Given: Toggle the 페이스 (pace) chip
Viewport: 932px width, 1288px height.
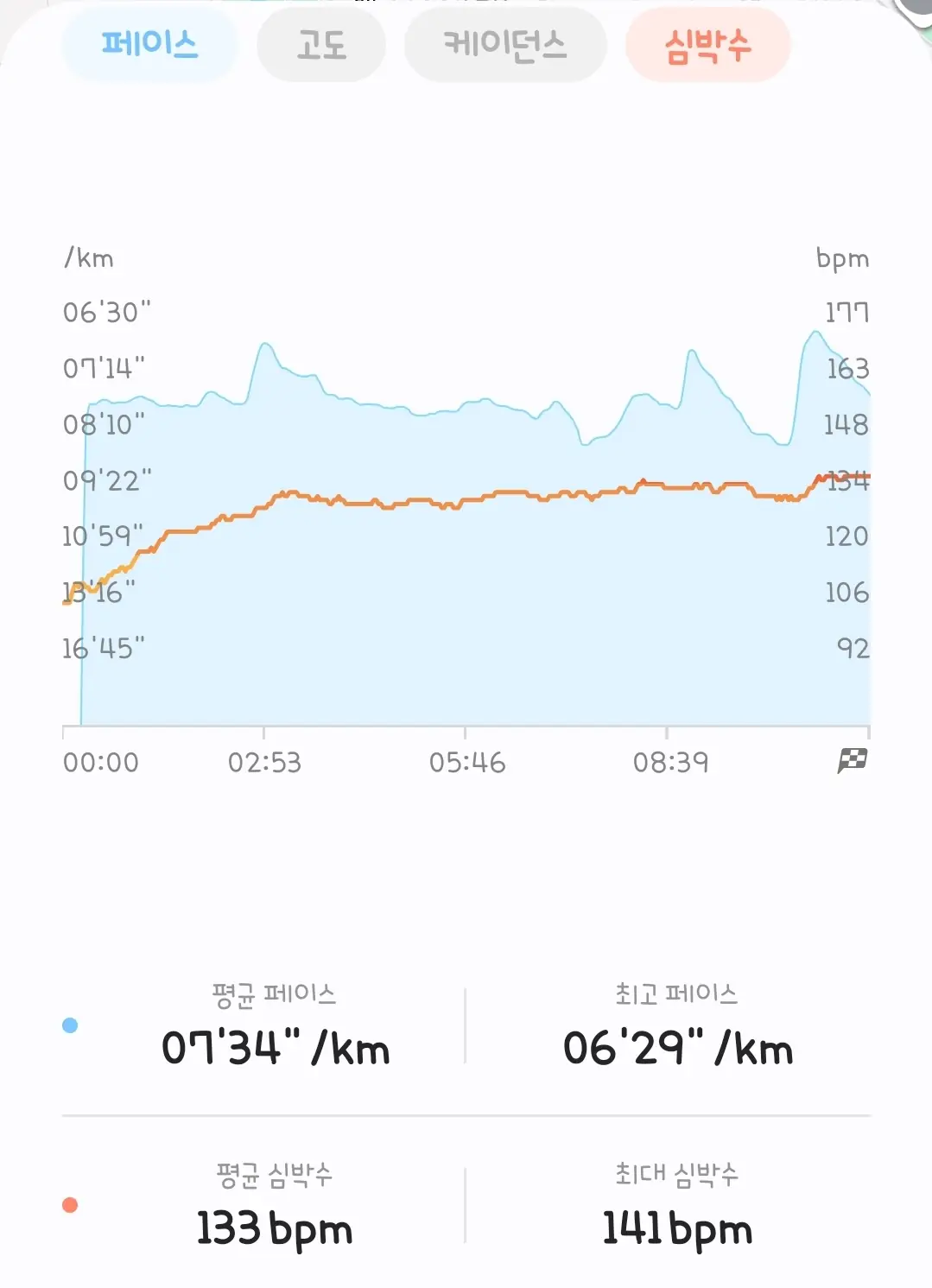Looking at the screenshot, I should click(149, 45).
